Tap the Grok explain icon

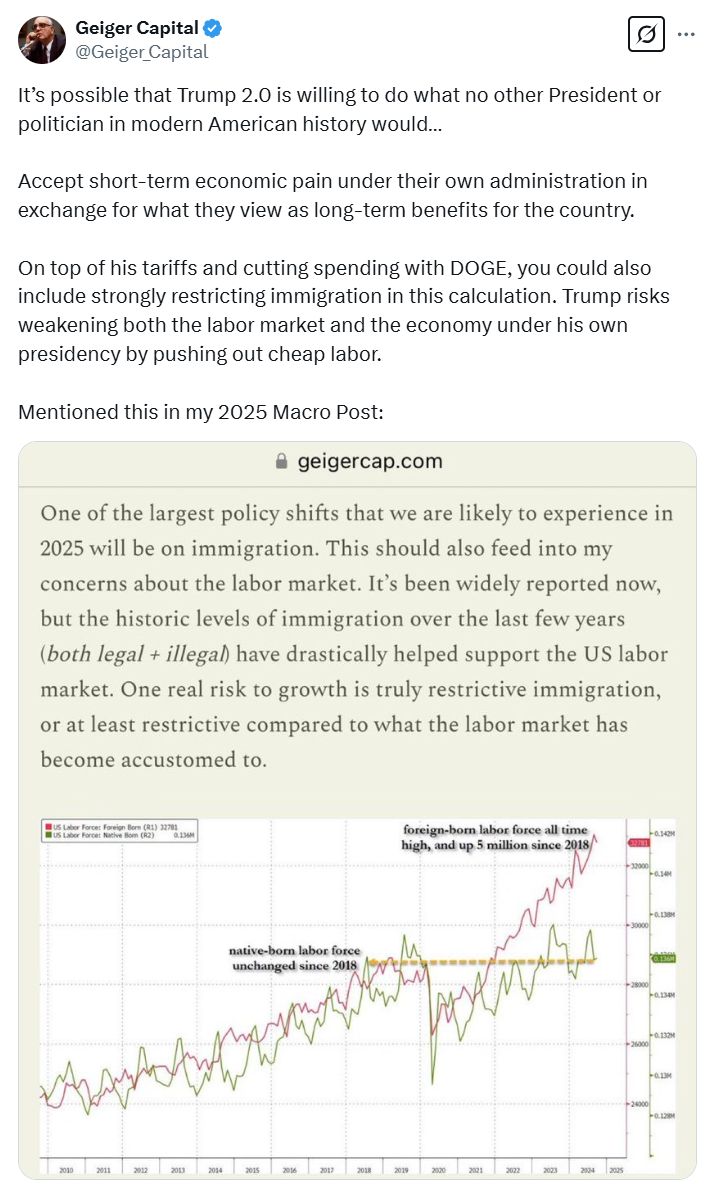tap(646, 35)
